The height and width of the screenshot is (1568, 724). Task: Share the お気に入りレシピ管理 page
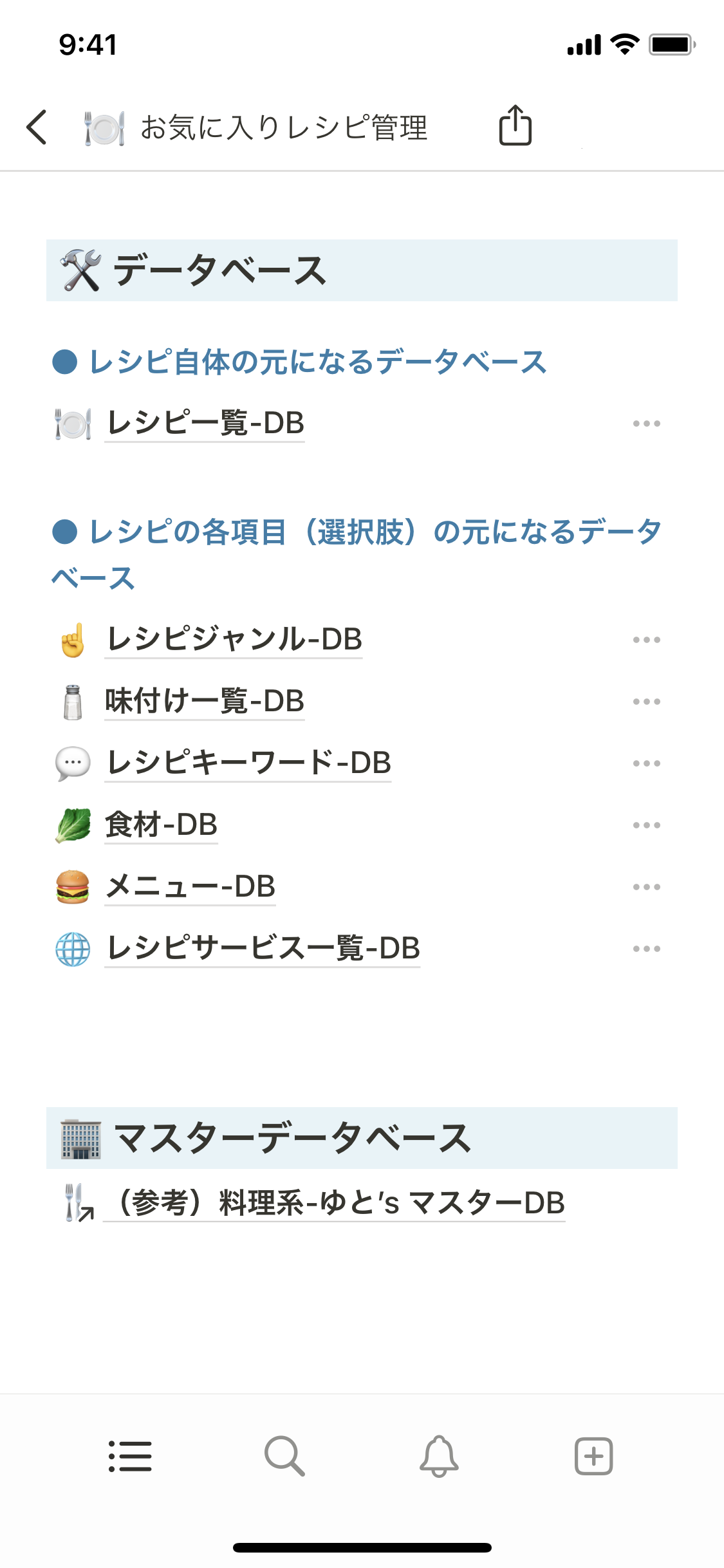(x=515, y=126)
